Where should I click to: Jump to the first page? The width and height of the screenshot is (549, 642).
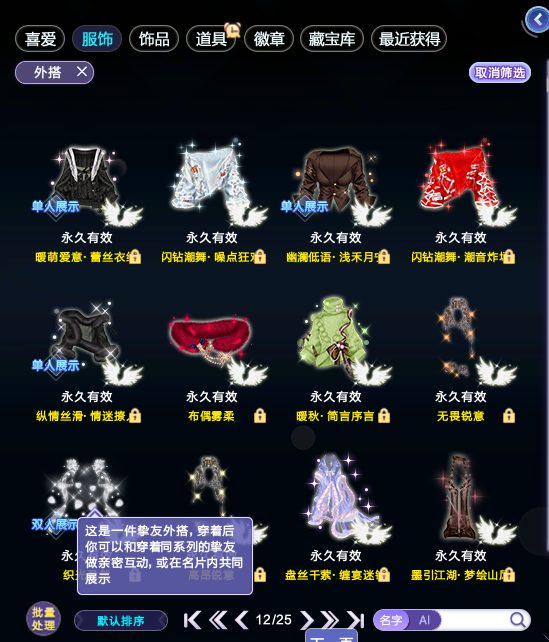(x=192, y=620)
